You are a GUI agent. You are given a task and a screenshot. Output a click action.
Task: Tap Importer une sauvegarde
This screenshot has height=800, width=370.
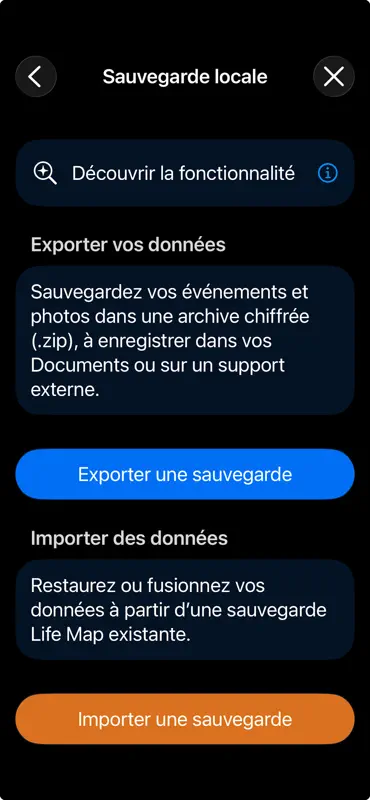185,719
